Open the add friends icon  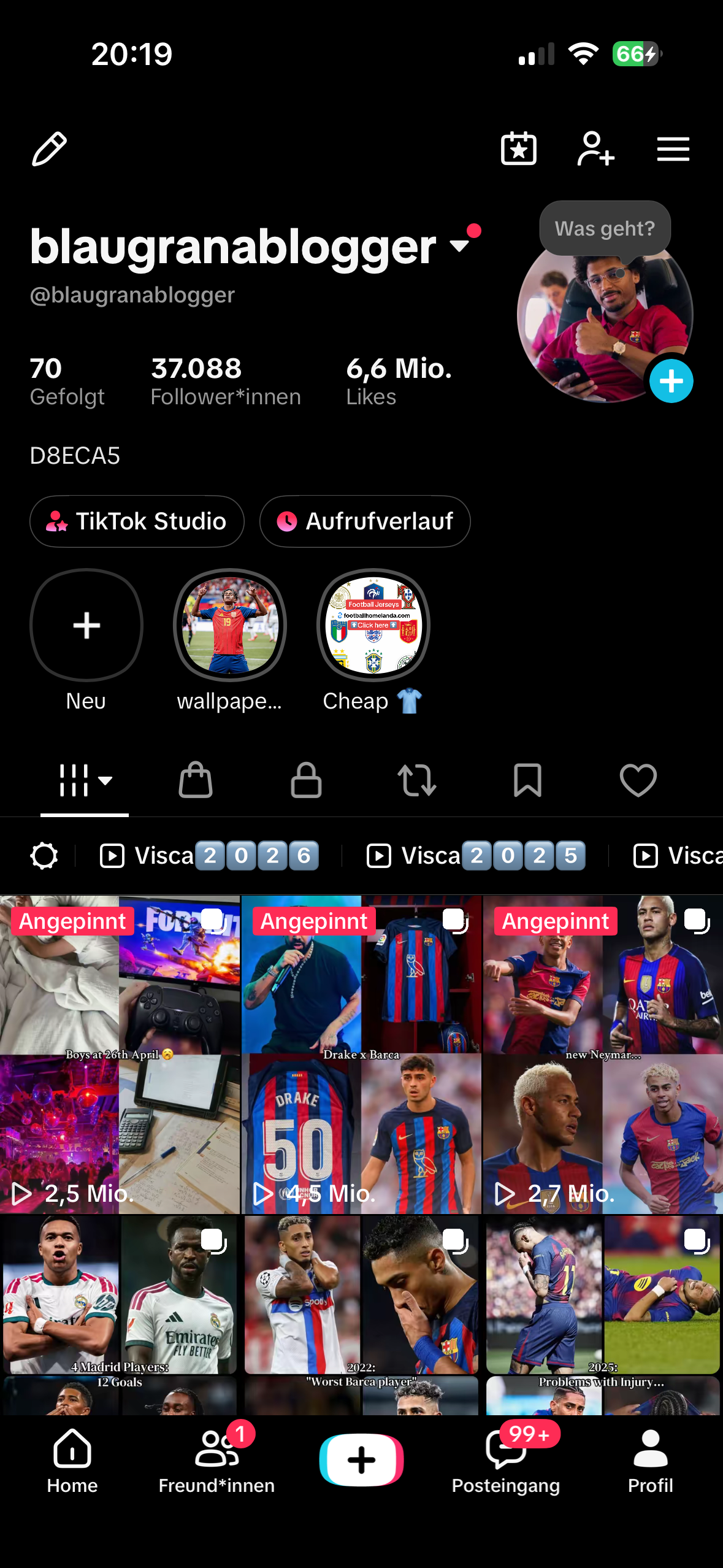[595, 149]
